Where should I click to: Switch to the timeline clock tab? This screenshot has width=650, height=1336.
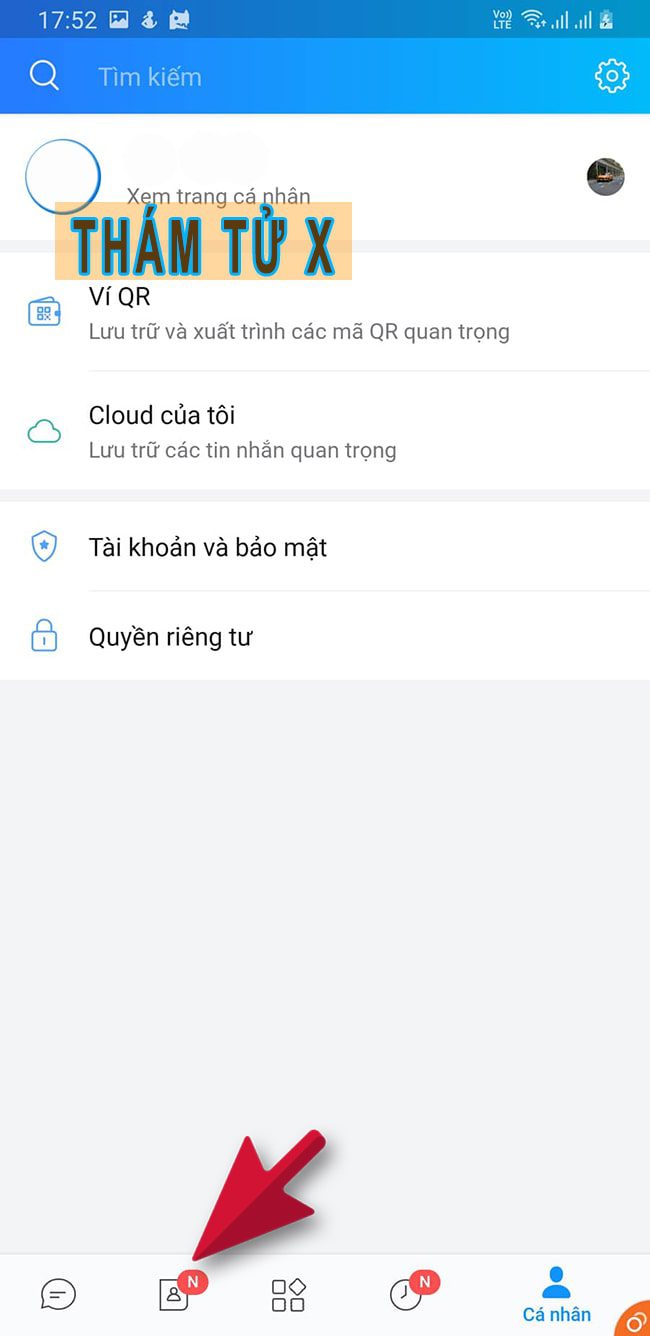tap(406, 1295)
